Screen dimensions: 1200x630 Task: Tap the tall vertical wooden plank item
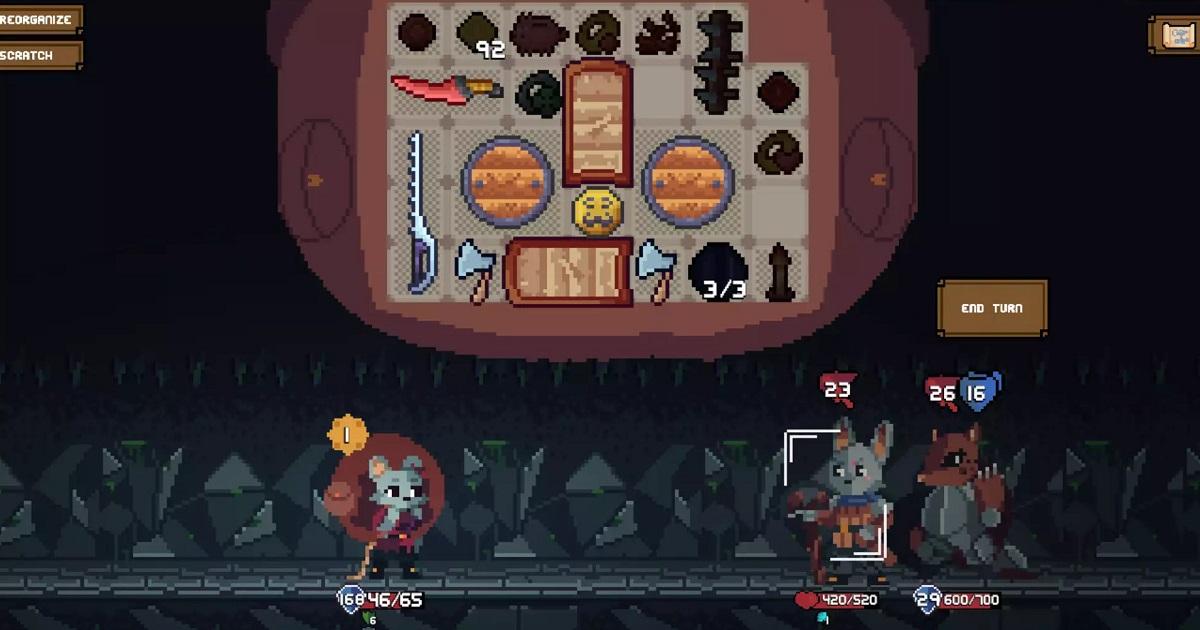[x=598, y=123]
